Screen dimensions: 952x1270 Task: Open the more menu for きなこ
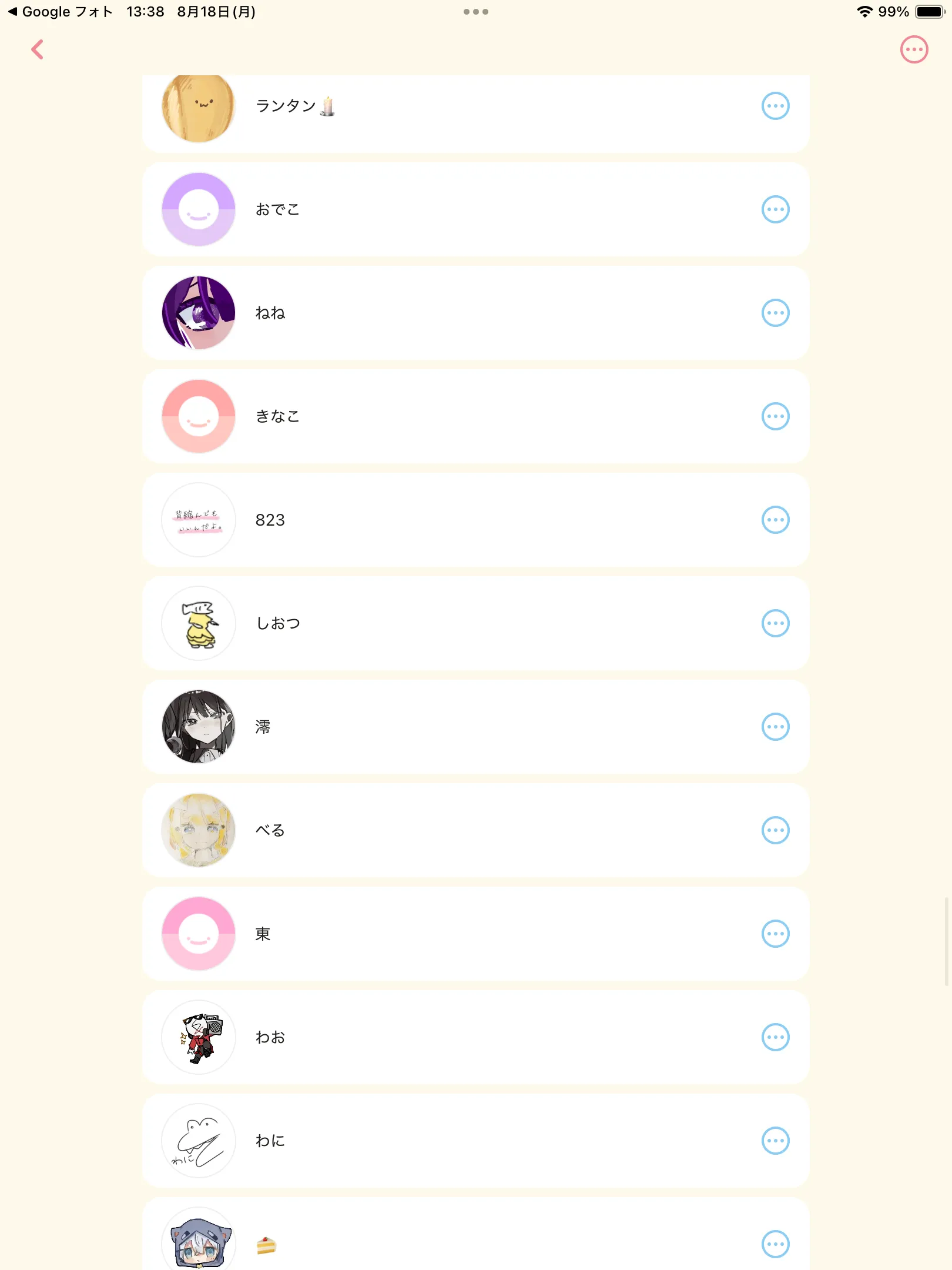[x=775, y=416]
